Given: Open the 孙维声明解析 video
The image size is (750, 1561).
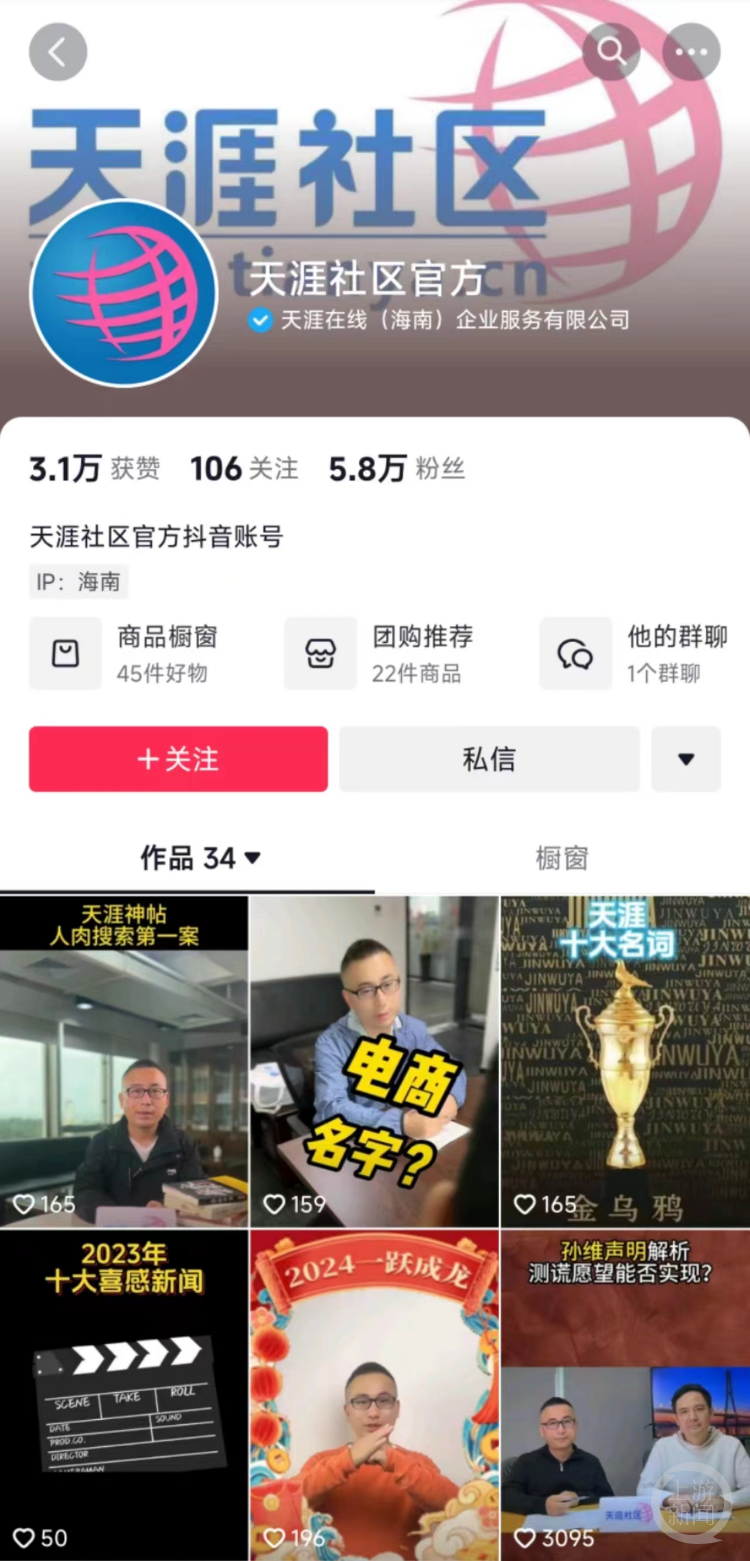Looking at the screenshot, I should point(625,1395).
